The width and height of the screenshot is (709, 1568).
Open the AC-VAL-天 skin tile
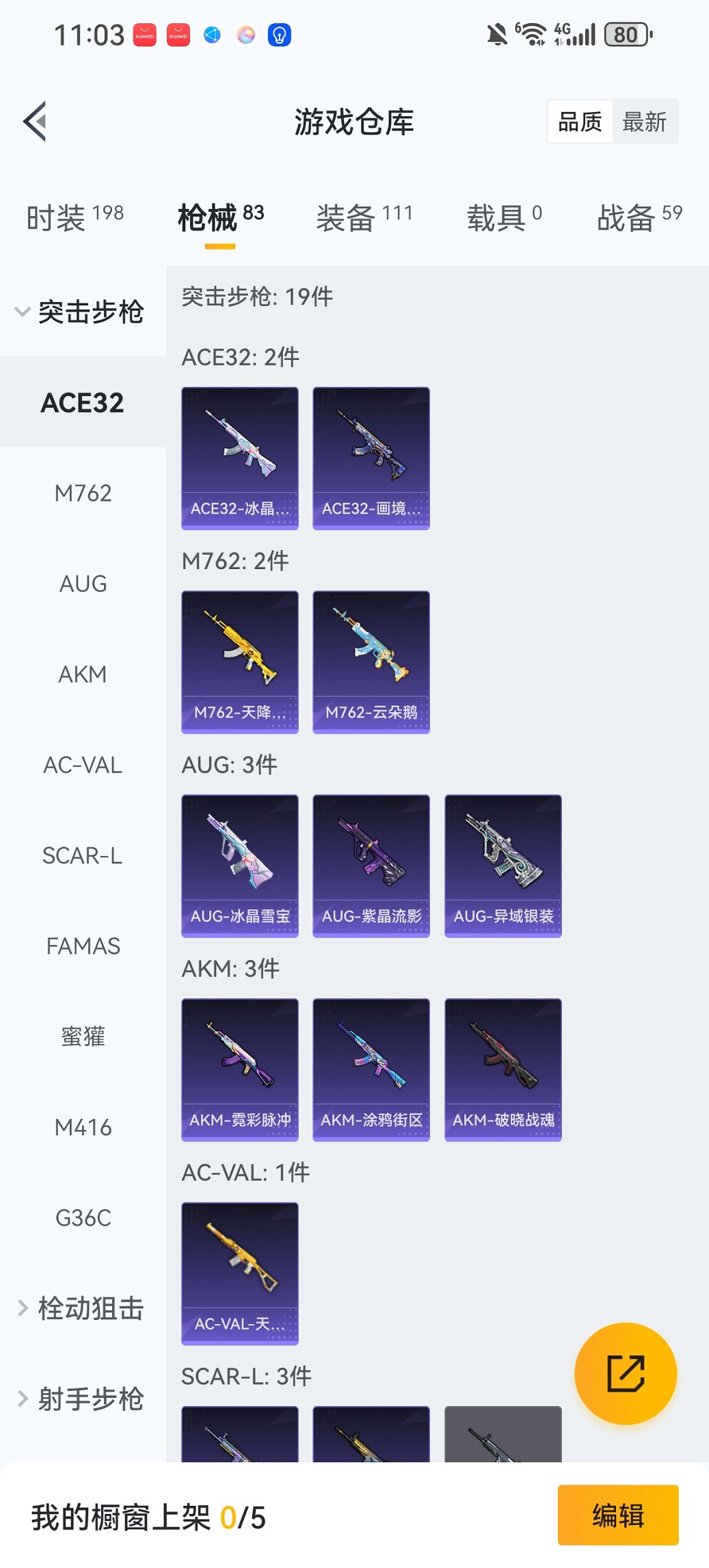coord(240,1273)
